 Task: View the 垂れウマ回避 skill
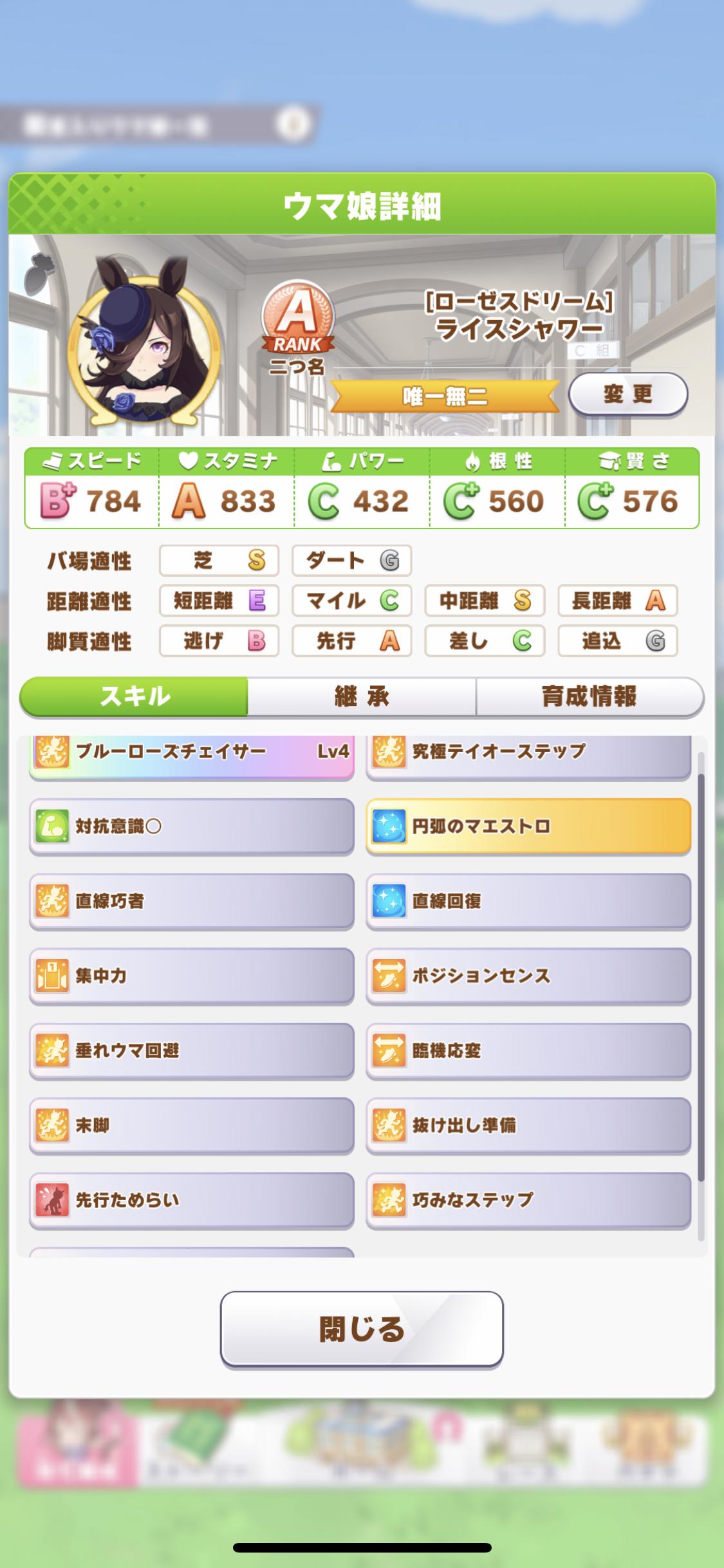tap(191, 1050)
